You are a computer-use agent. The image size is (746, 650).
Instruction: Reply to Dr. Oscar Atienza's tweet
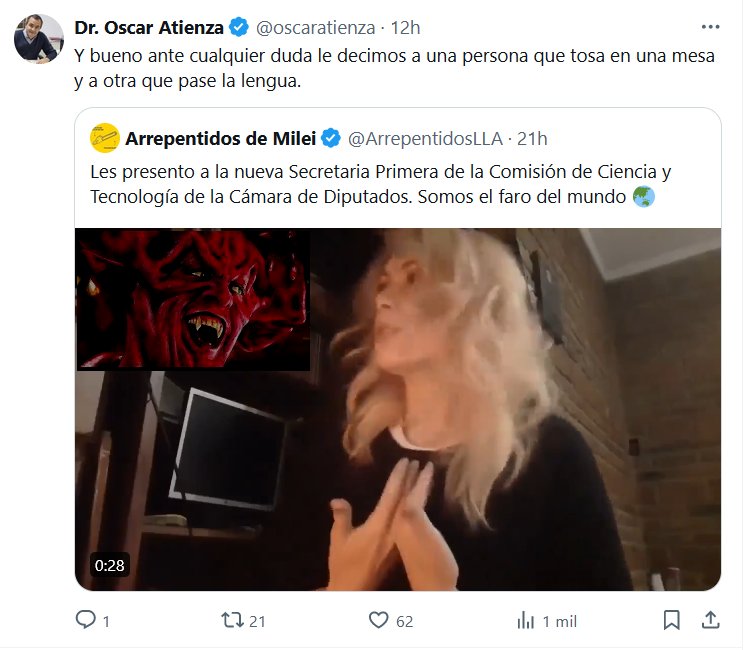[x=87, y=621]
